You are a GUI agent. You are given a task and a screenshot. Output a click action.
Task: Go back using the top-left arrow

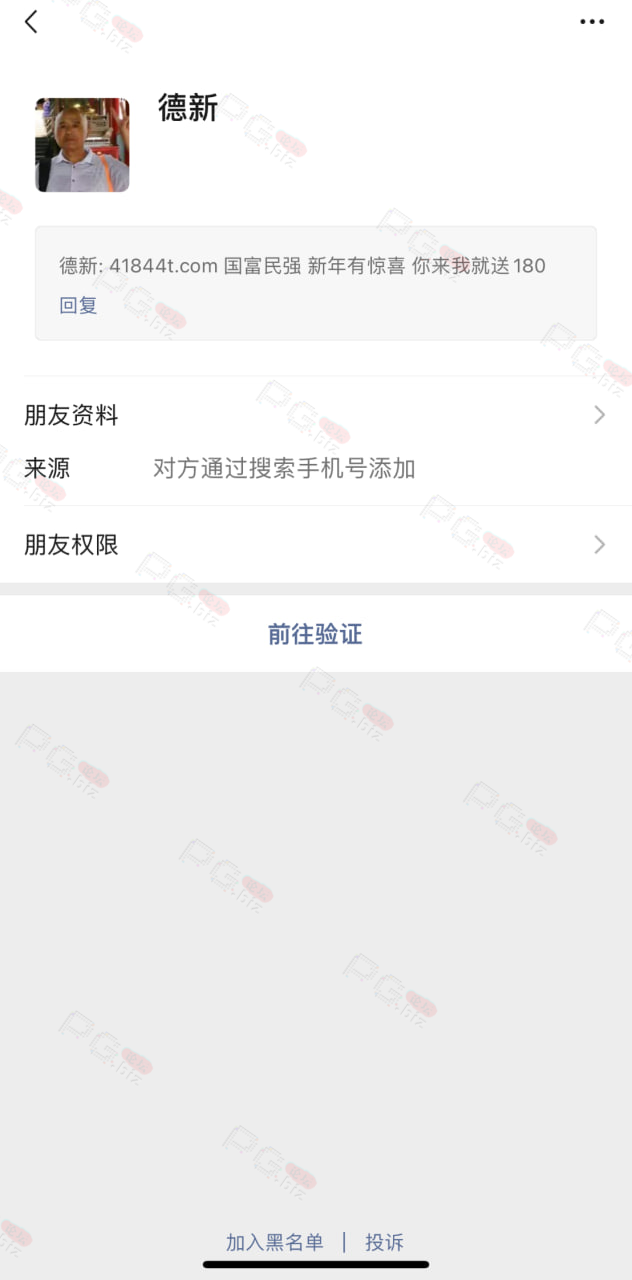31,22
